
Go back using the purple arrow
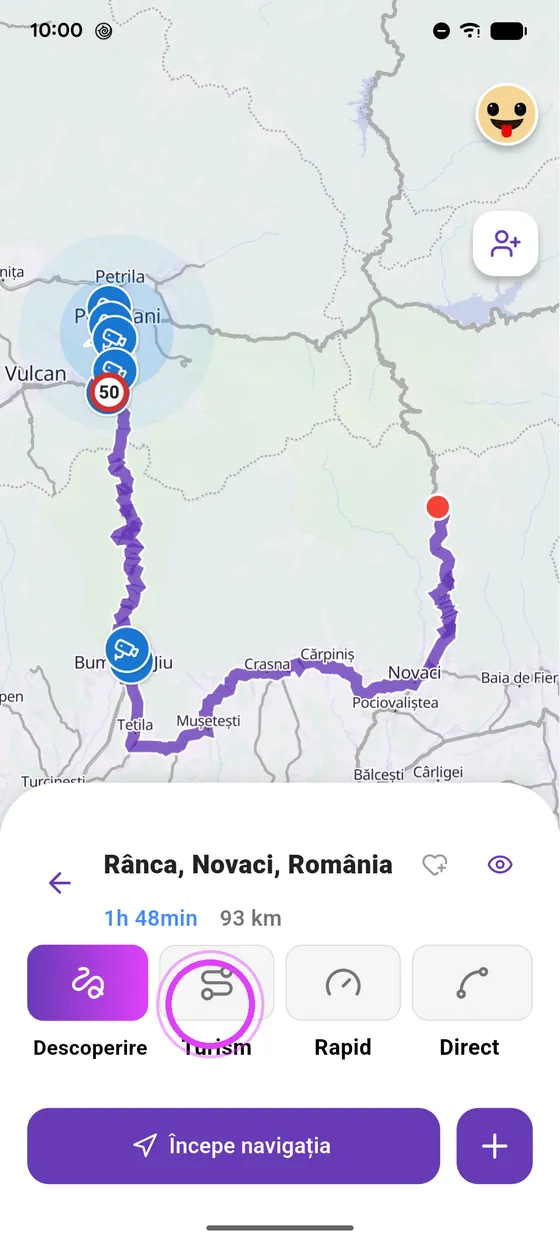point(60,882)
